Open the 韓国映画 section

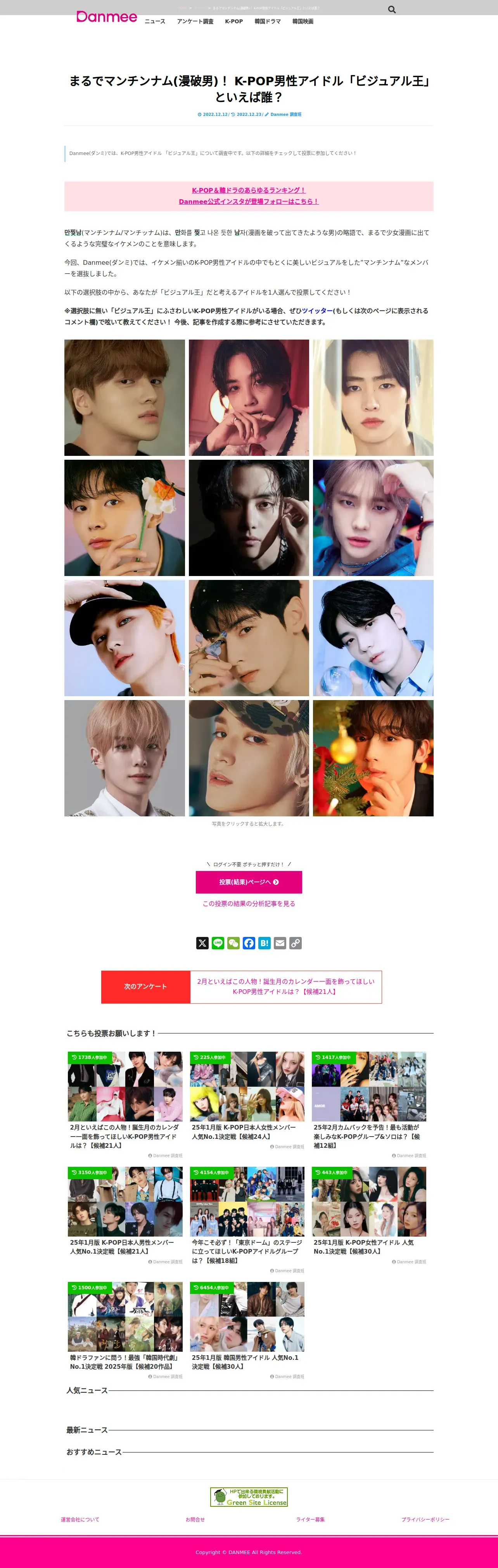click(303, 21)
